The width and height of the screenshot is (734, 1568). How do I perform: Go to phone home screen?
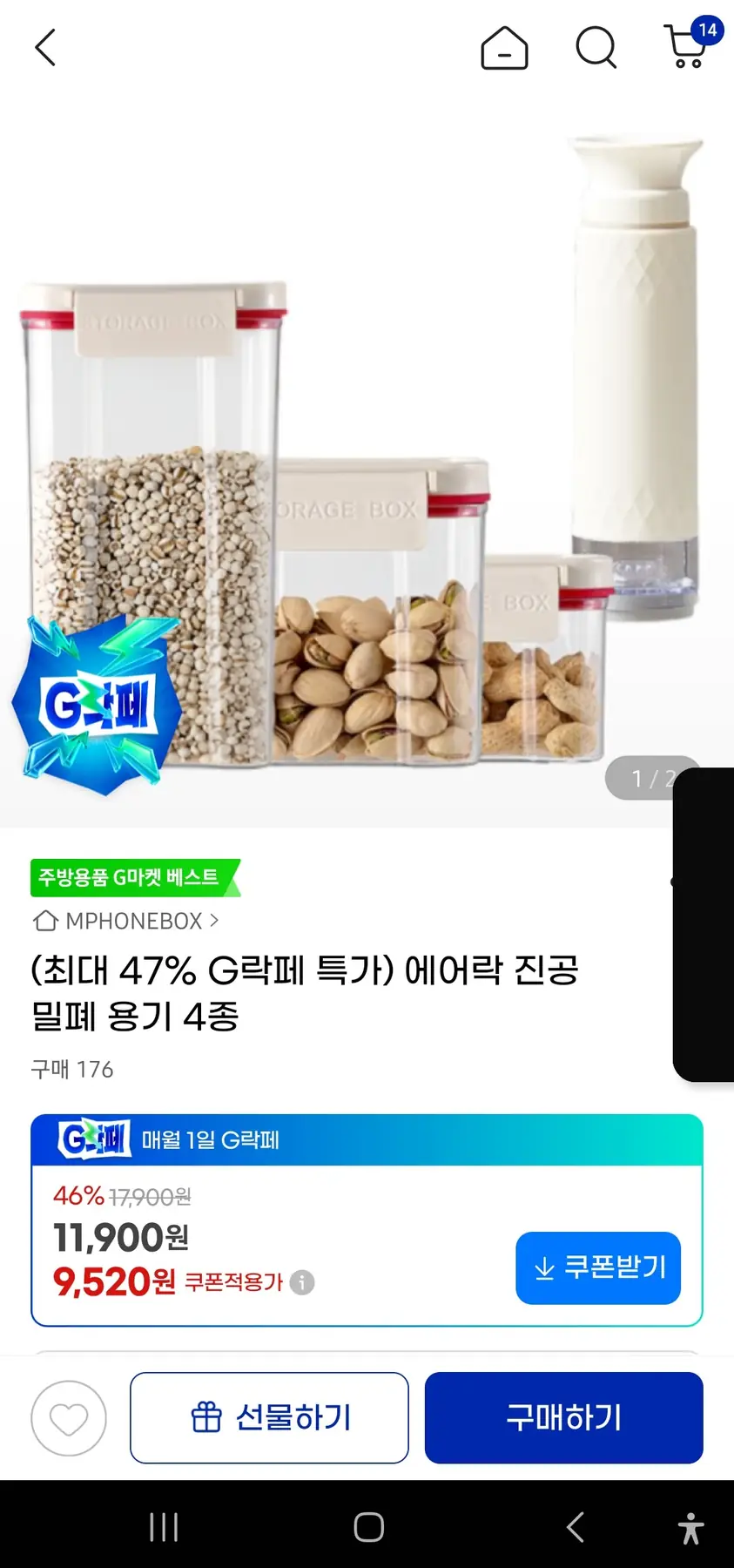tap(368, 1526)
